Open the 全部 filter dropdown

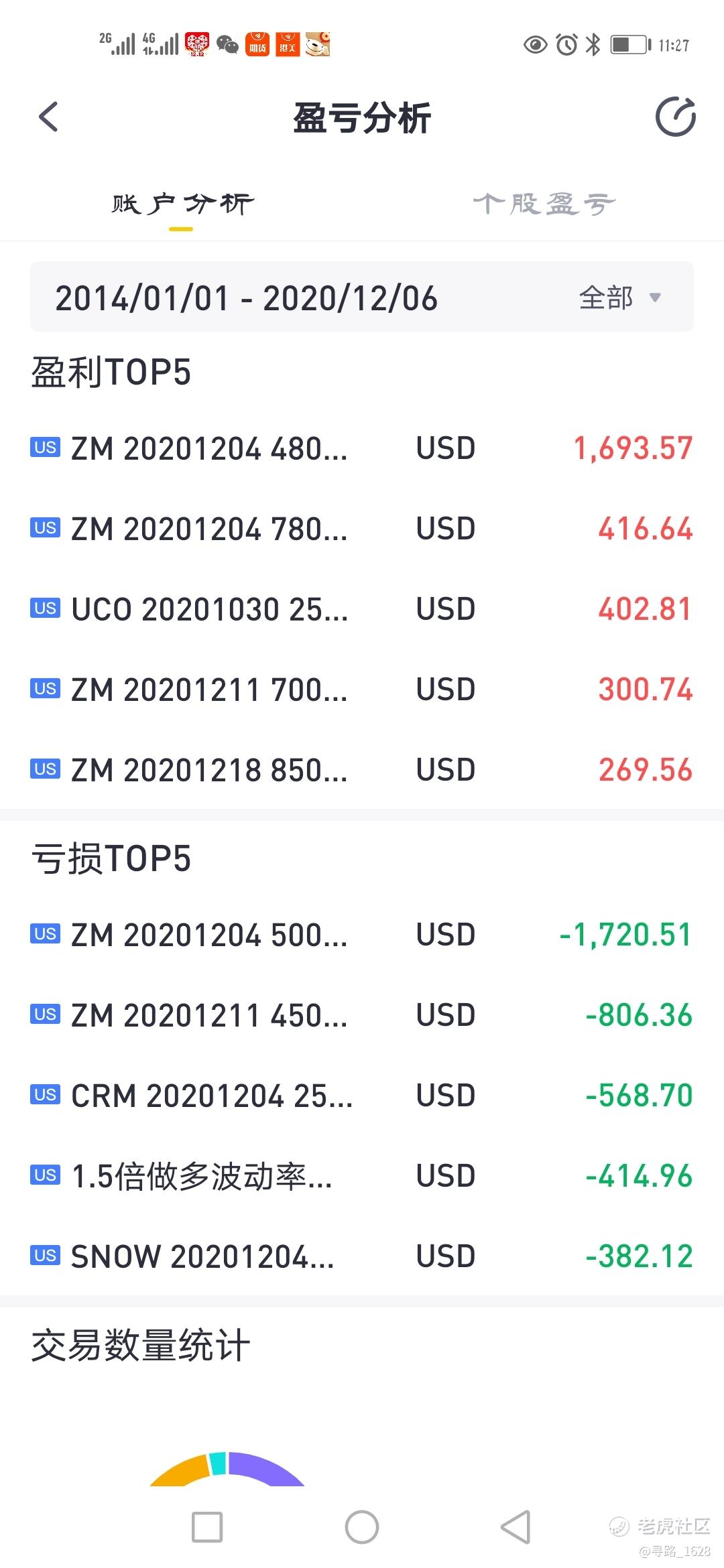pyautogui.click(x=619, y=298)
